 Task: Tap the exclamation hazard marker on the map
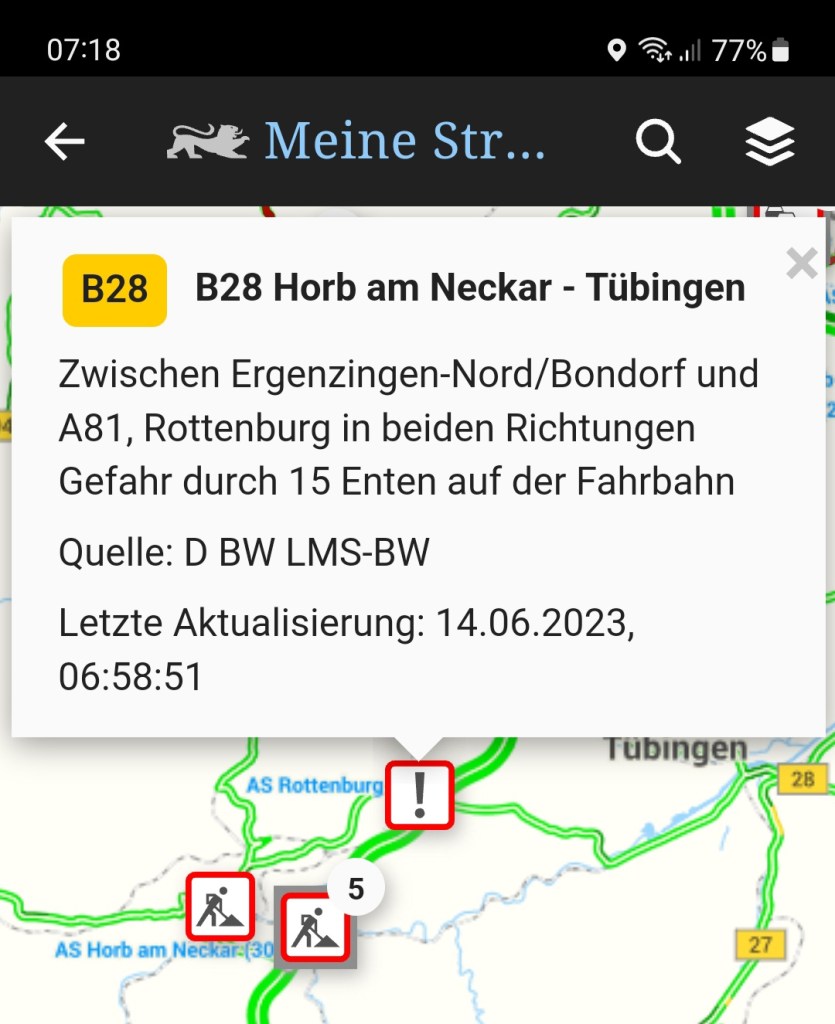[420, 795]
